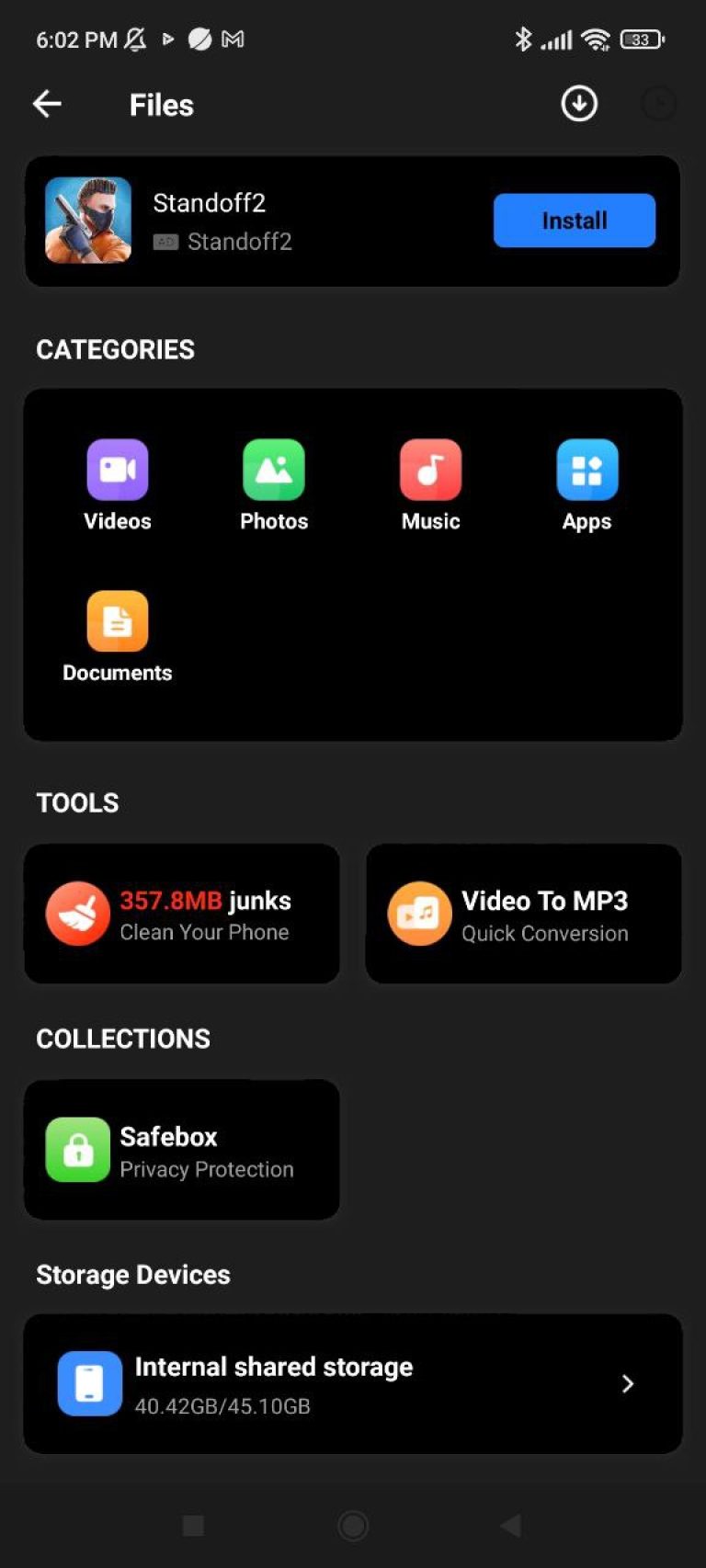Screen dimensions: 706x1568
Task: Install the Standoff2 app
Action: click(574, 220)
